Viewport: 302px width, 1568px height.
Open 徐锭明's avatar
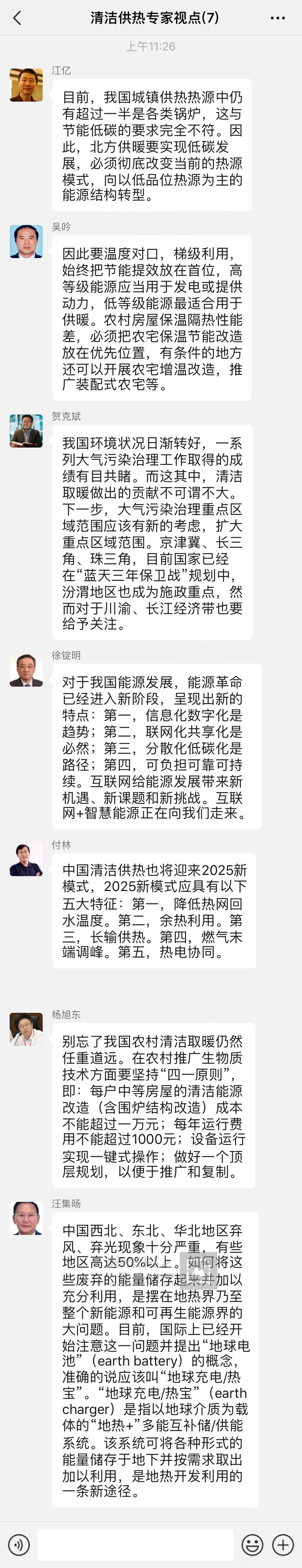(26, 670)
